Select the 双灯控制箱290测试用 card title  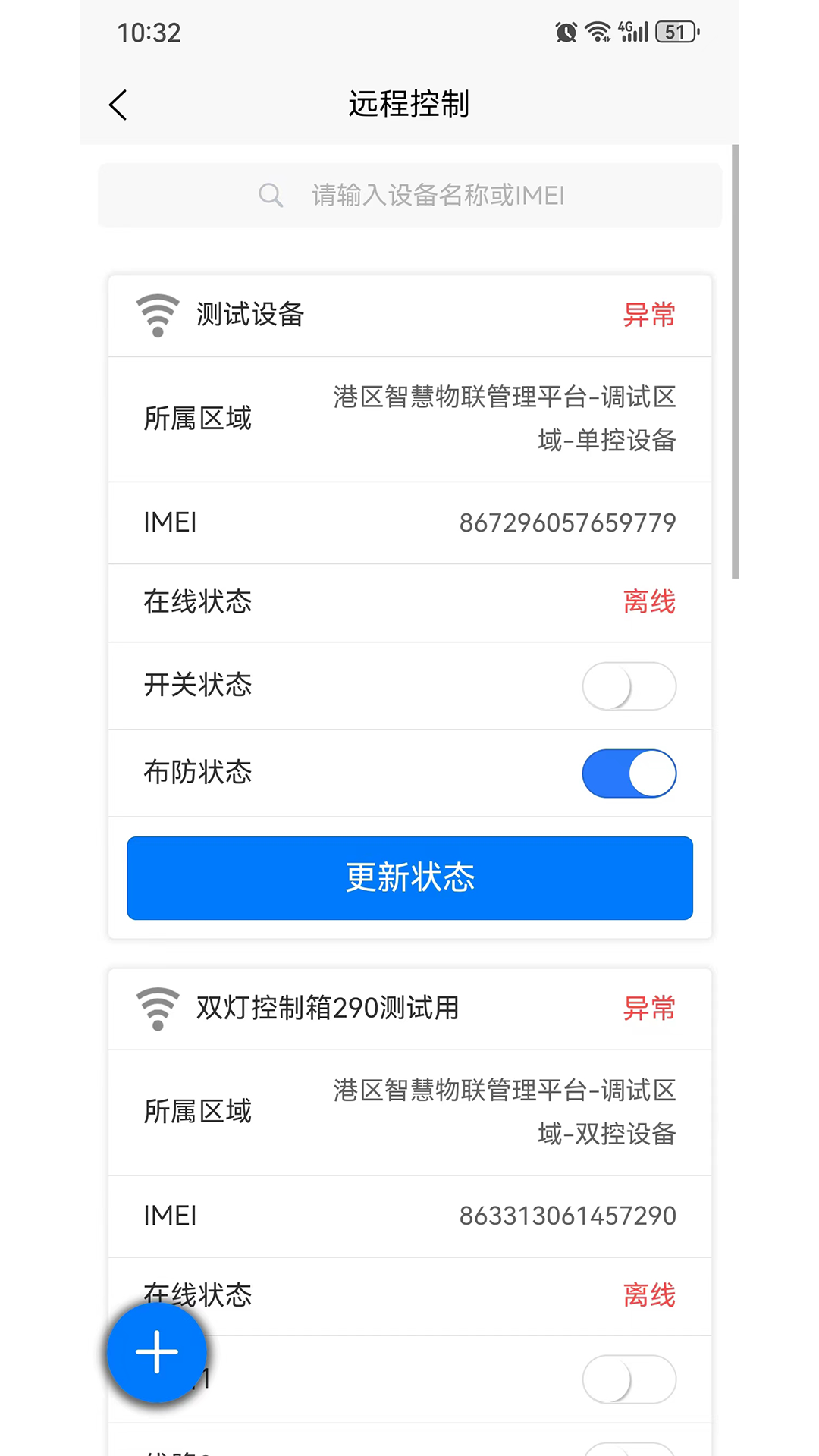point(328,1009)
